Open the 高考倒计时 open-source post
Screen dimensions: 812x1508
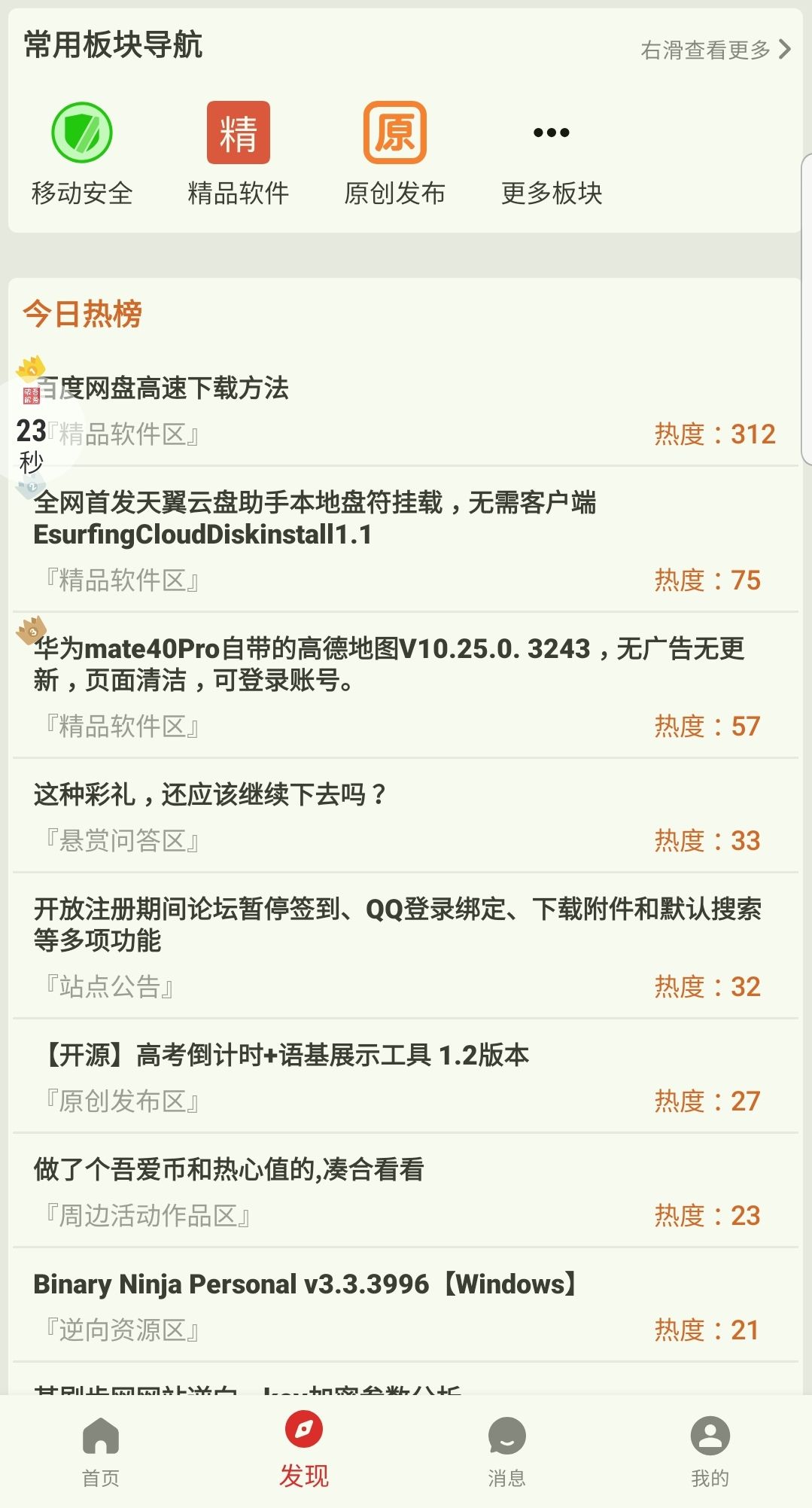click(282, 1055)
